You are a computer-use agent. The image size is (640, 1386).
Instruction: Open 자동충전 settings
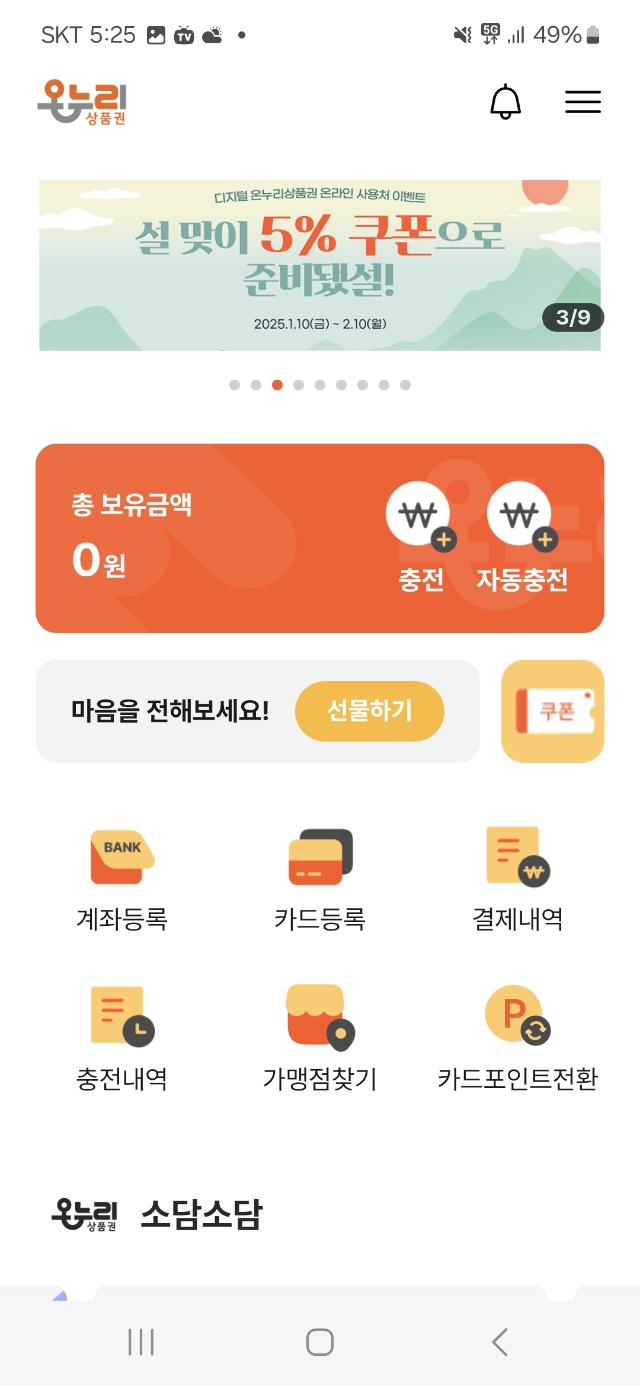pyautogui.click(x=521, y=540)
